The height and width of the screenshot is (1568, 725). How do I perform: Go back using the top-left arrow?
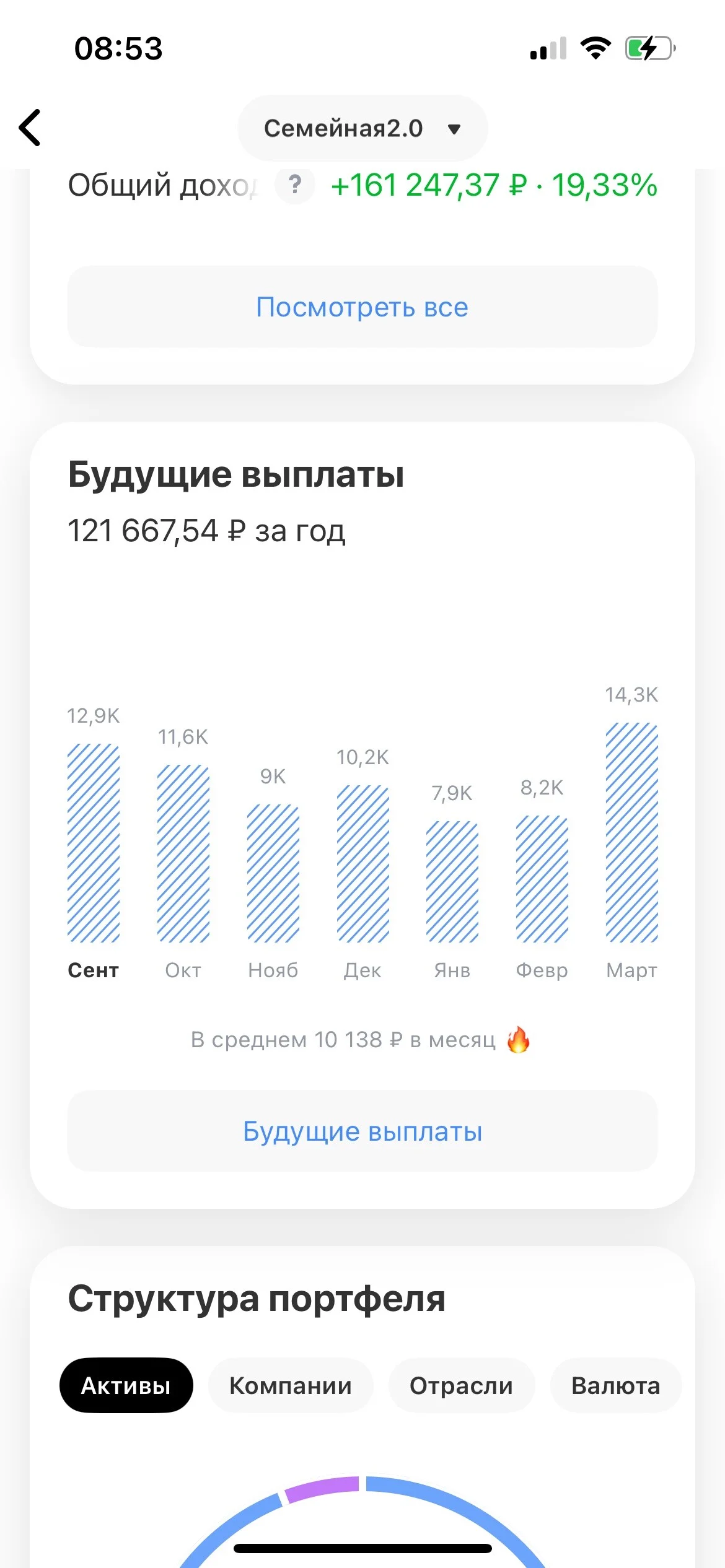(x=30, y=128)
